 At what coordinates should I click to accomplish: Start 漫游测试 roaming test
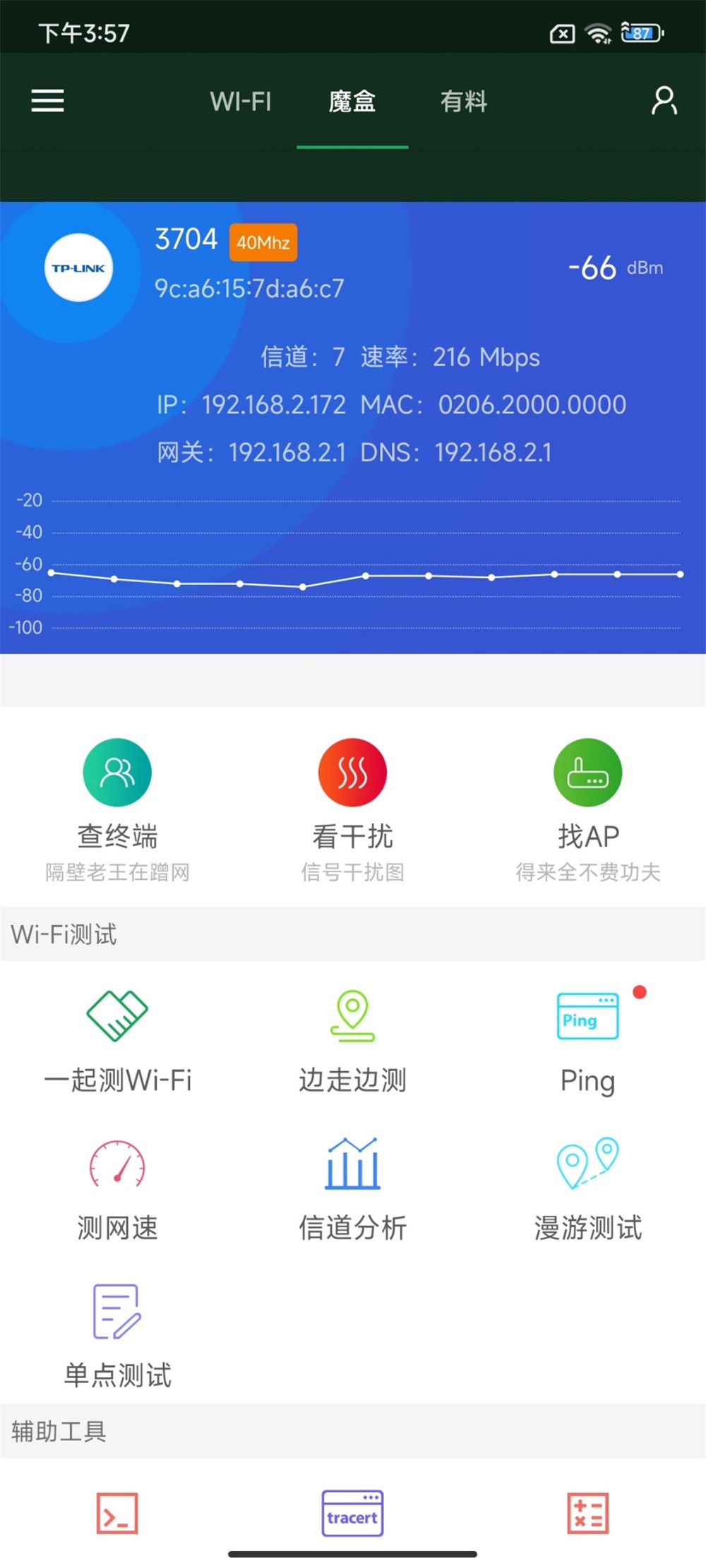click(587, 1189)
